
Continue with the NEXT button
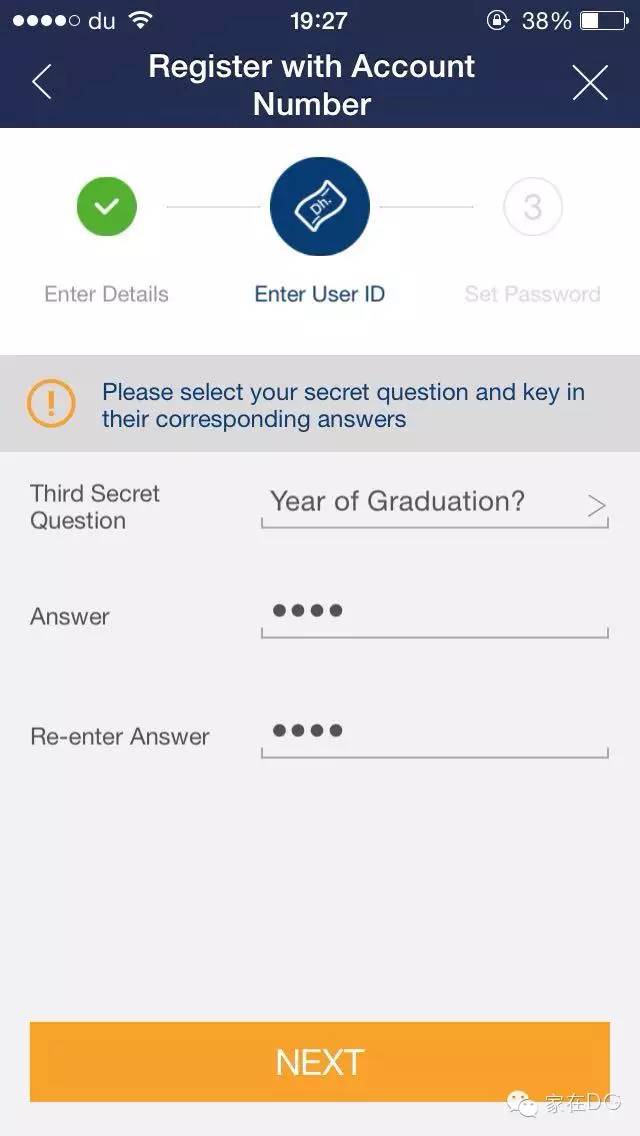[x=320, y=1062]
